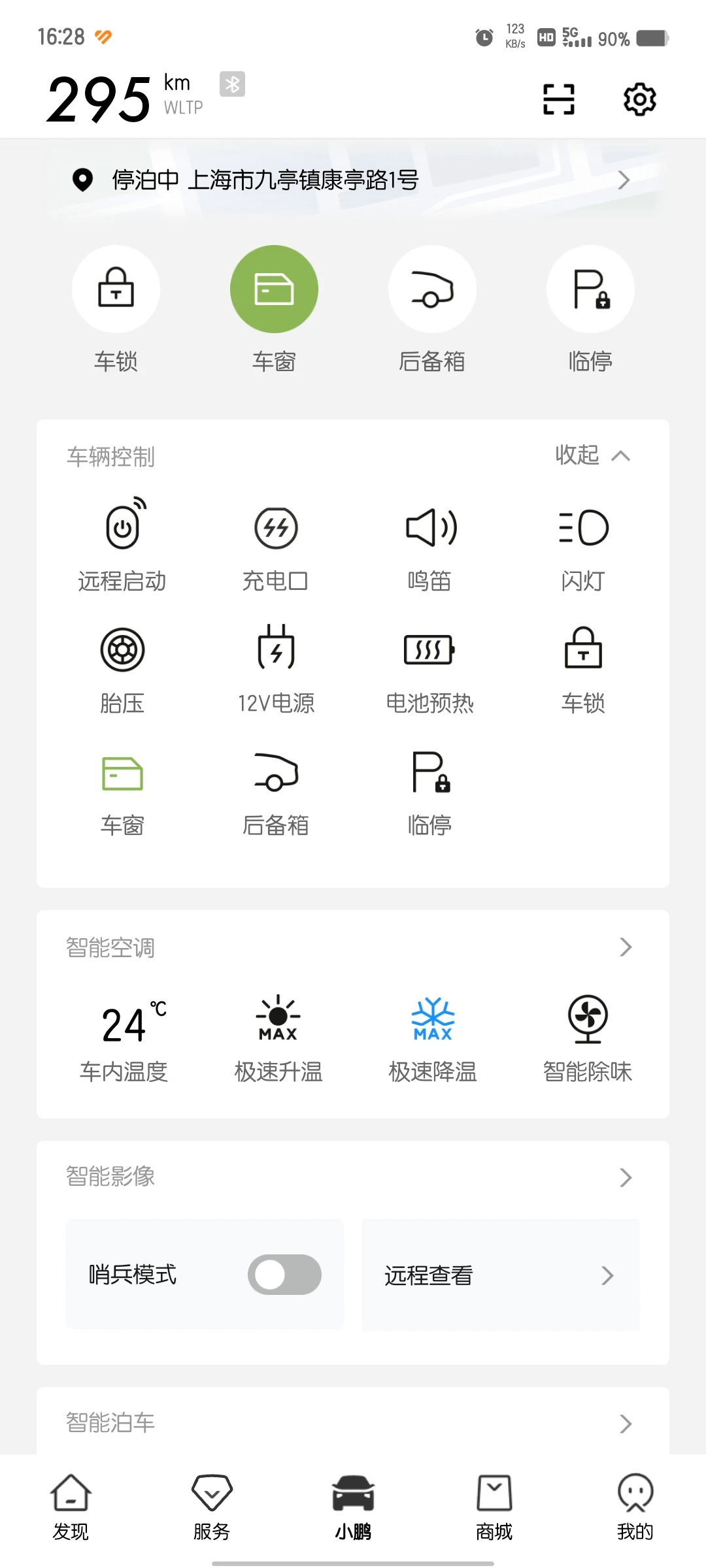Open the 智能空调 section
Image resolution: width=706 pixels, height=1568 pixels.
tap(353, 947)
